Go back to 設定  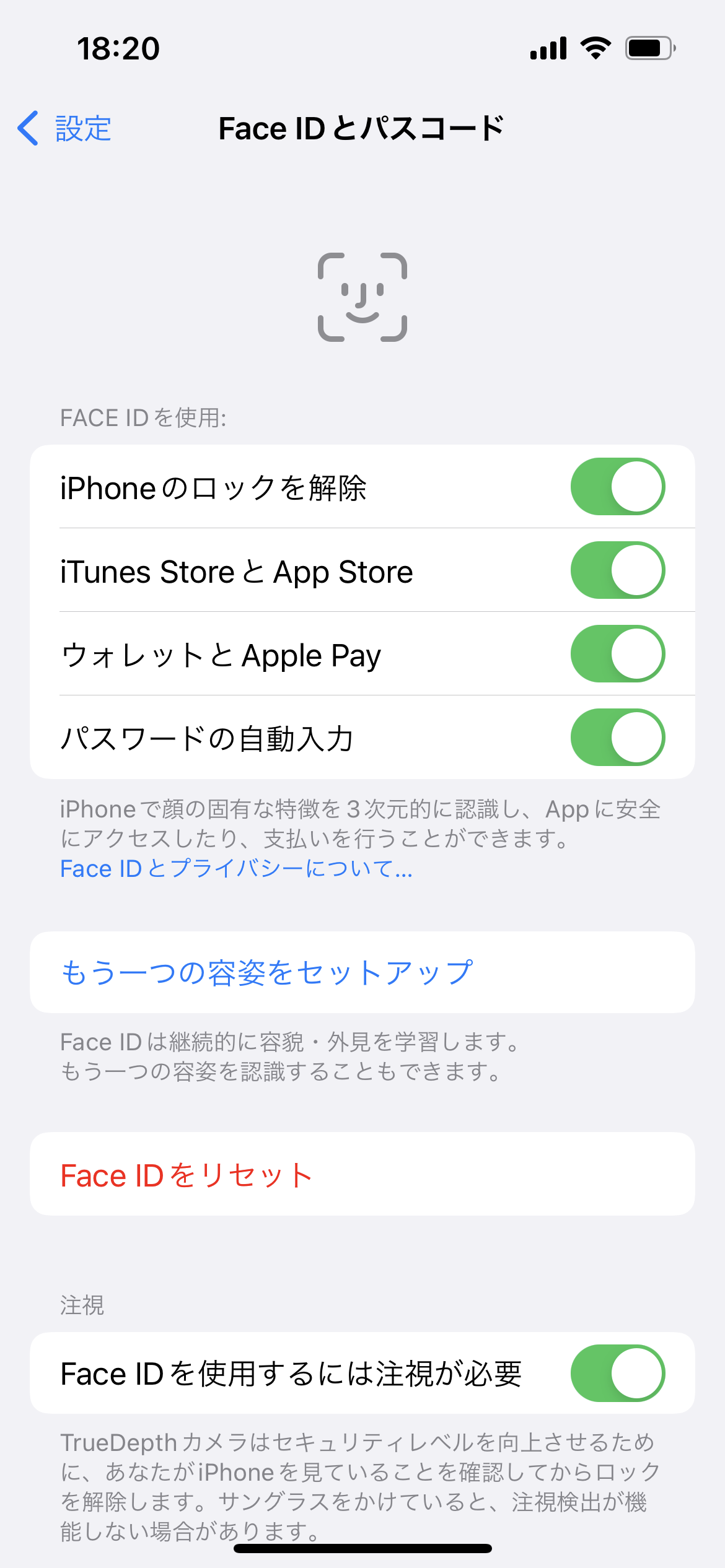coord(64,129)
